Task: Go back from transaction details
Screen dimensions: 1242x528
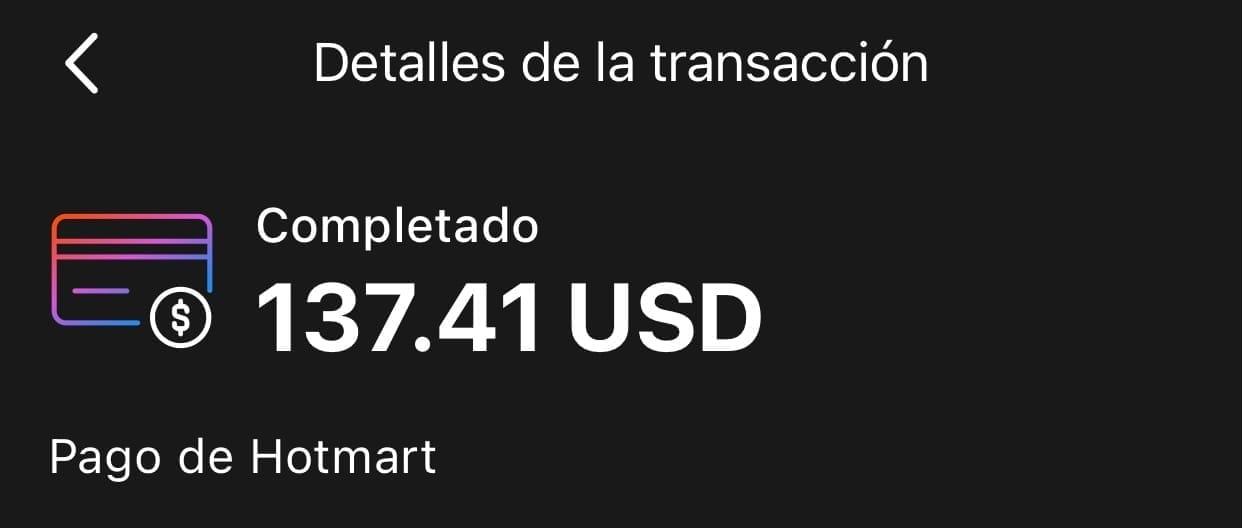Action: (82, 63)
